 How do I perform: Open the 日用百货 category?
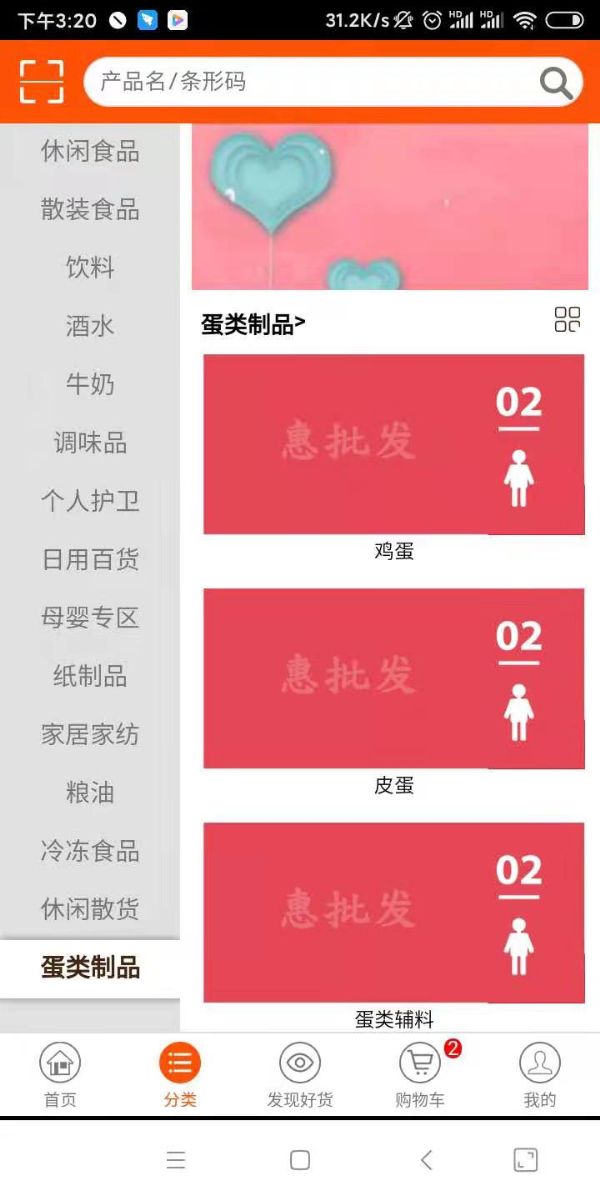90,560
